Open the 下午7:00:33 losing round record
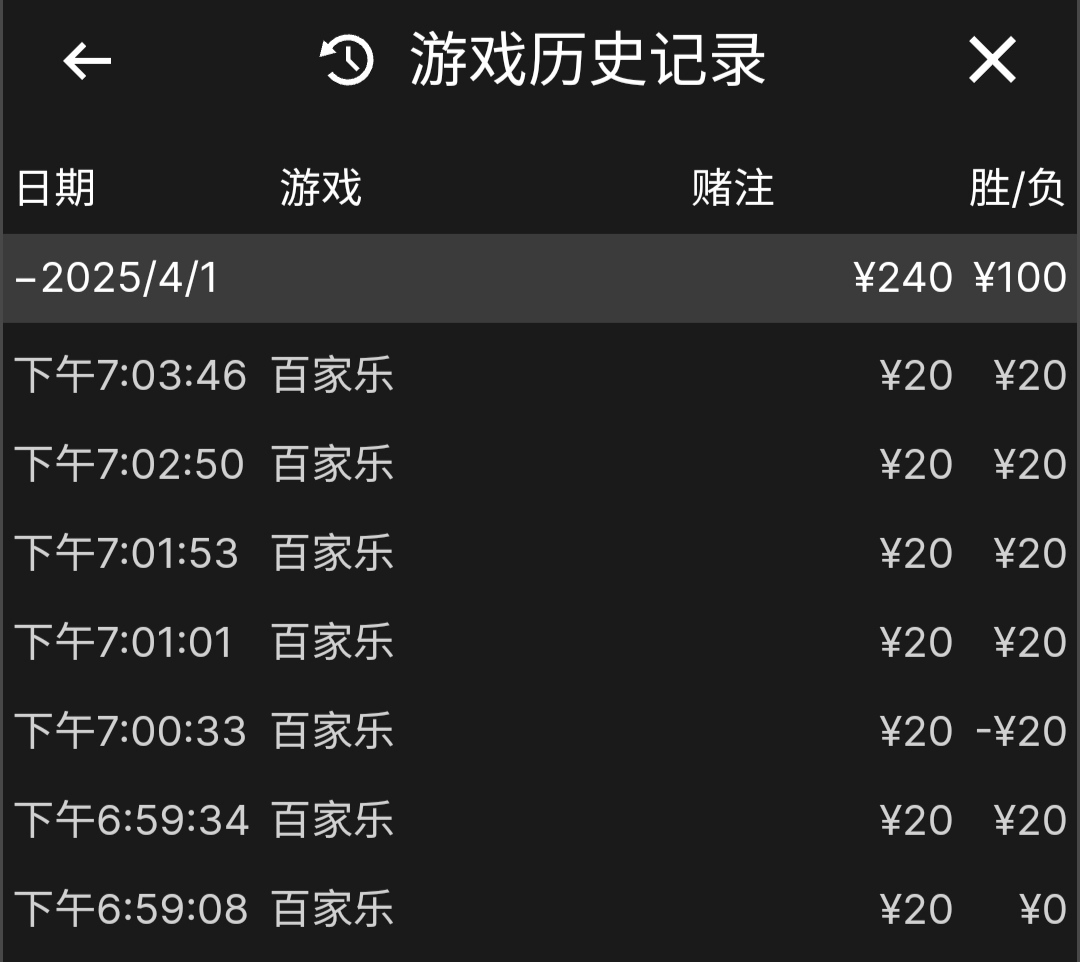Image resolution: width=1080 pixels, height=962 pixels. (x=540, y=731)
